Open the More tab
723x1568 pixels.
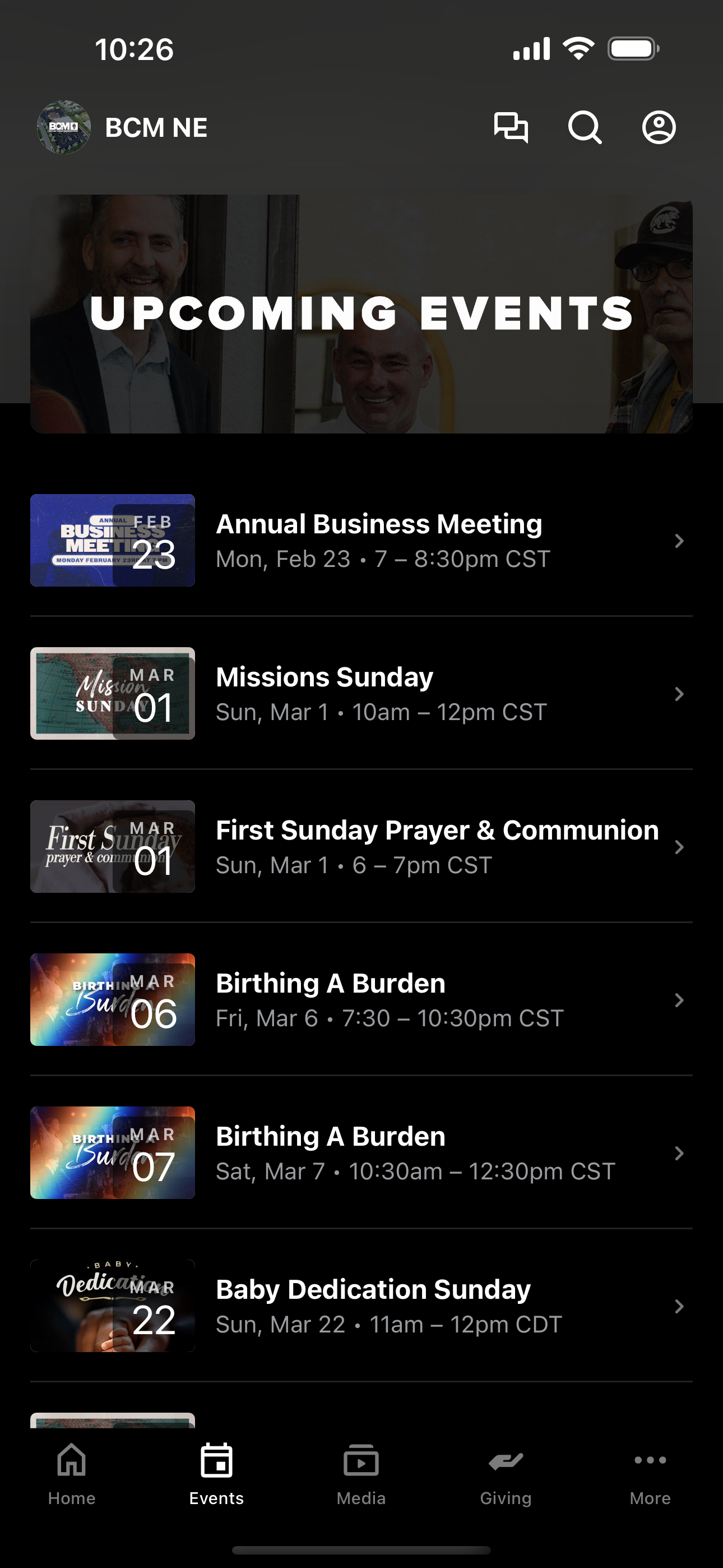[651, 1474]
